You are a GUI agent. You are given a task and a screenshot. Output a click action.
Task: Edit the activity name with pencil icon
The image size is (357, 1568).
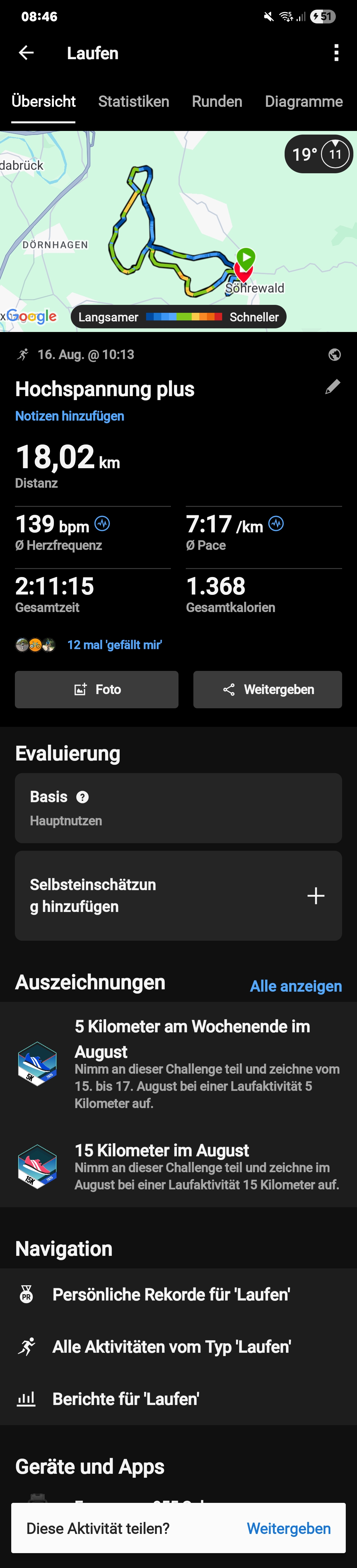click(332, 387)
